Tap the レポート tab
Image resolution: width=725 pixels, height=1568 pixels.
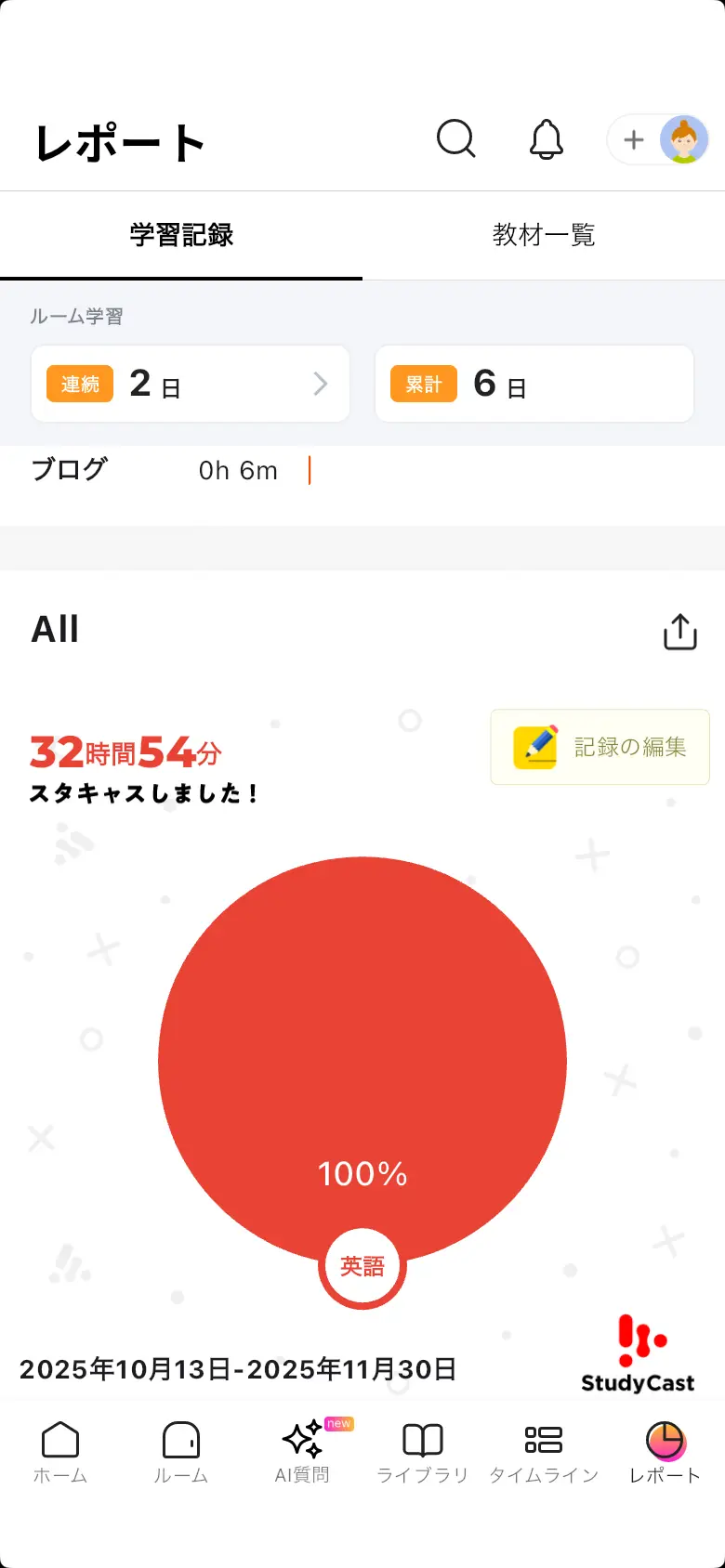coord(665,1452)
